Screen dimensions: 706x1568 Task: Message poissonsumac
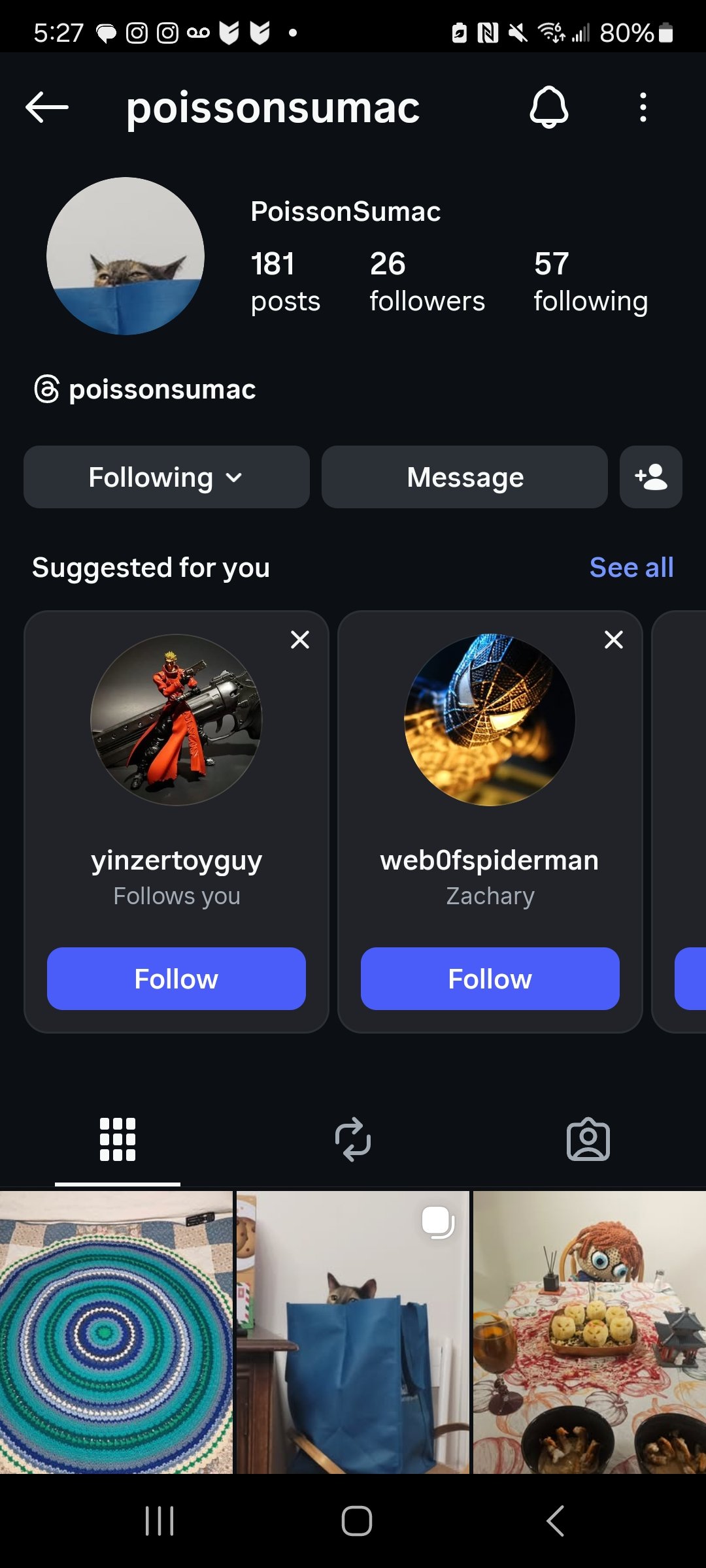pos(464,477)
